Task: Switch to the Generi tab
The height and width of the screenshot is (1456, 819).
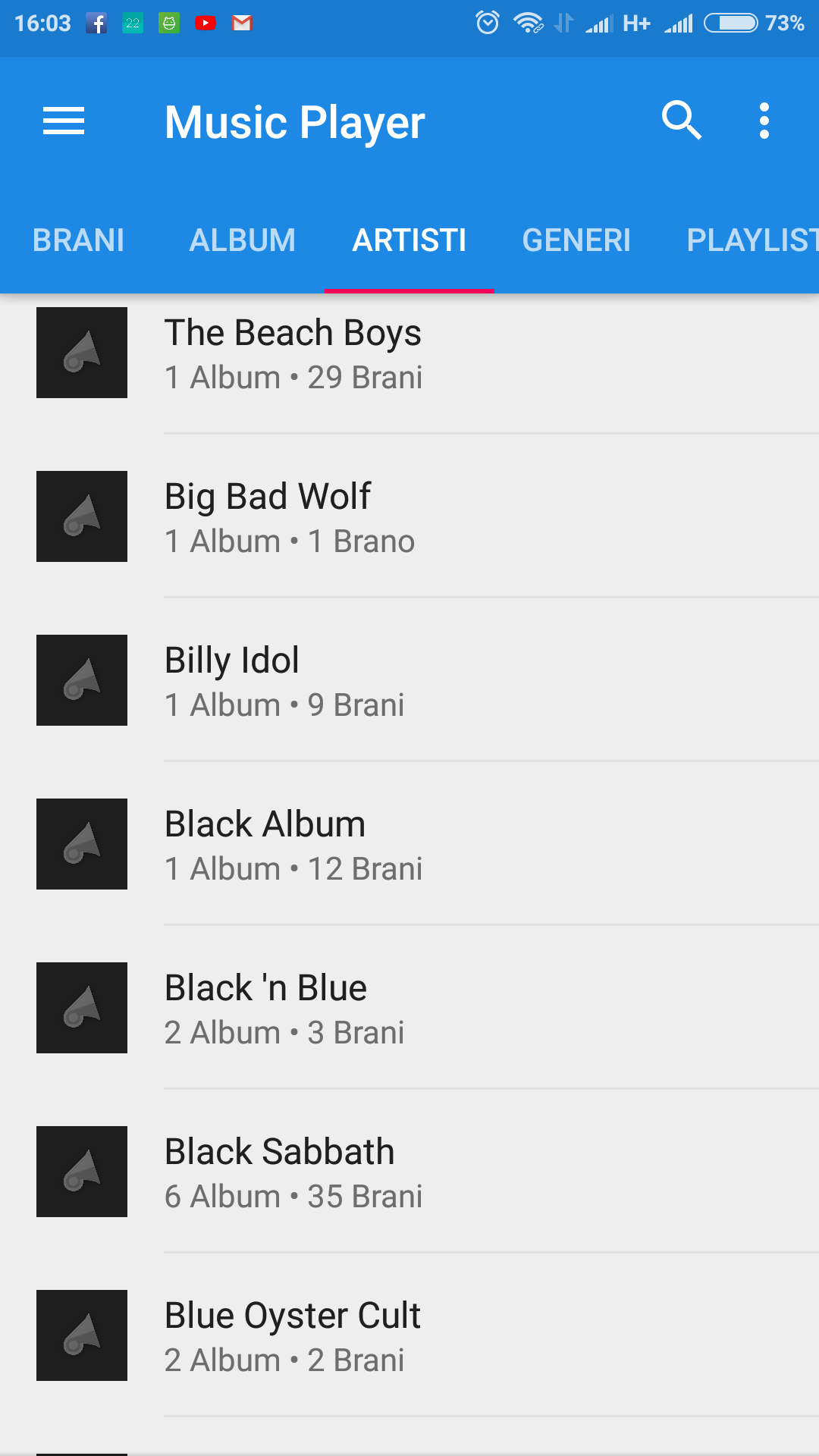Action: coord(576,240)
